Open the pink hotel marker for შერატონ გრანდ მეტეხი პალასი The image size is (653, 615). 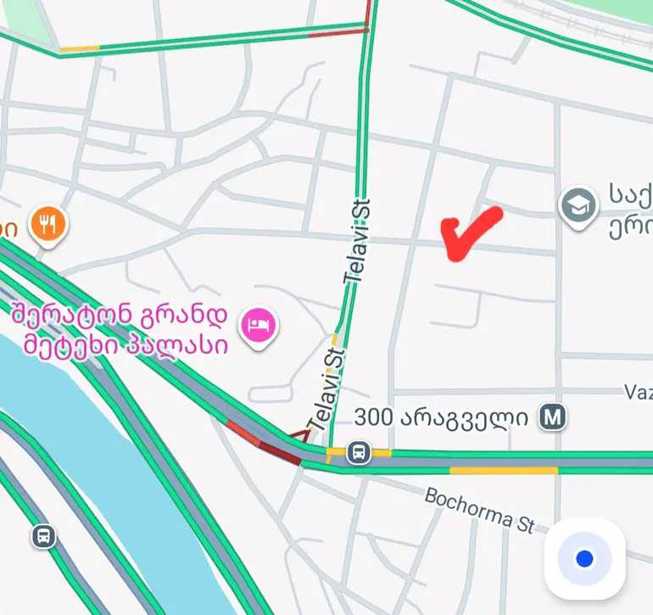click(260, 324)
